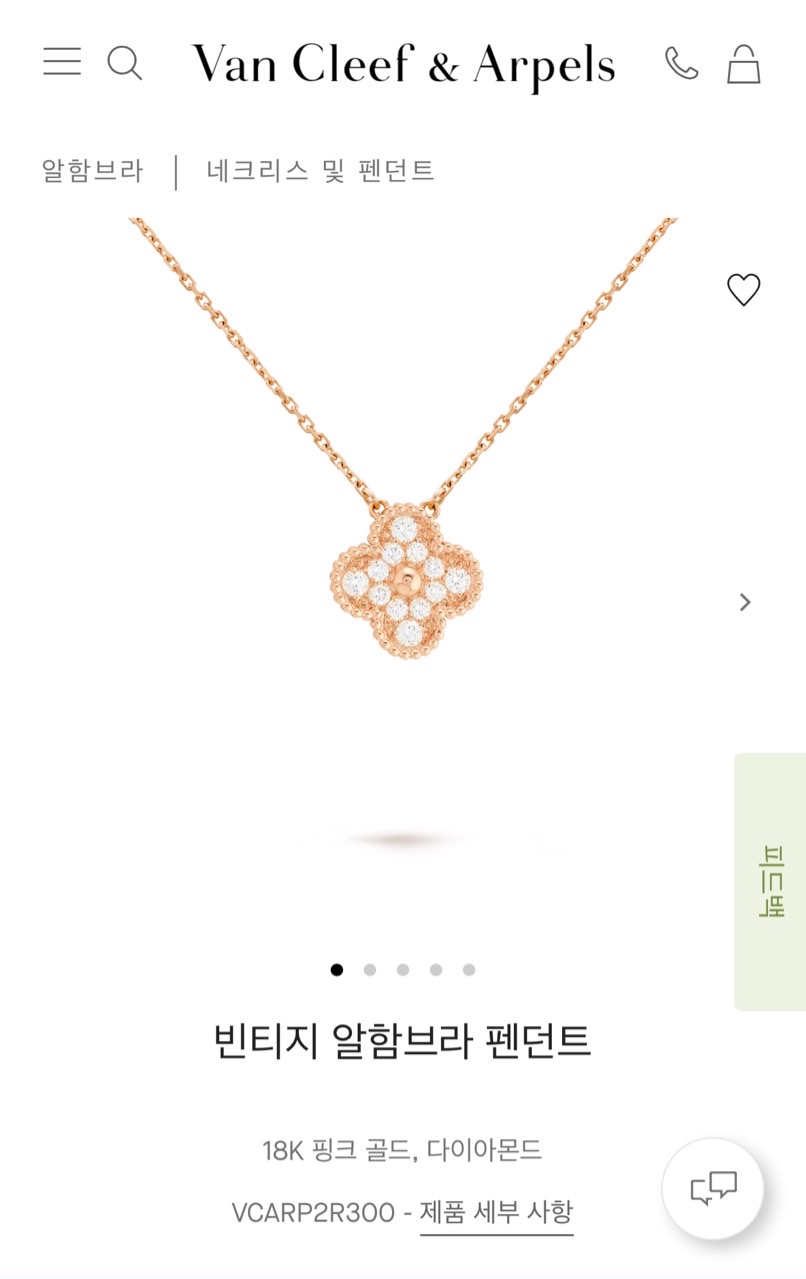Open 제품 세부 사항 link

pyautogui.click(x=496, y=1213)
